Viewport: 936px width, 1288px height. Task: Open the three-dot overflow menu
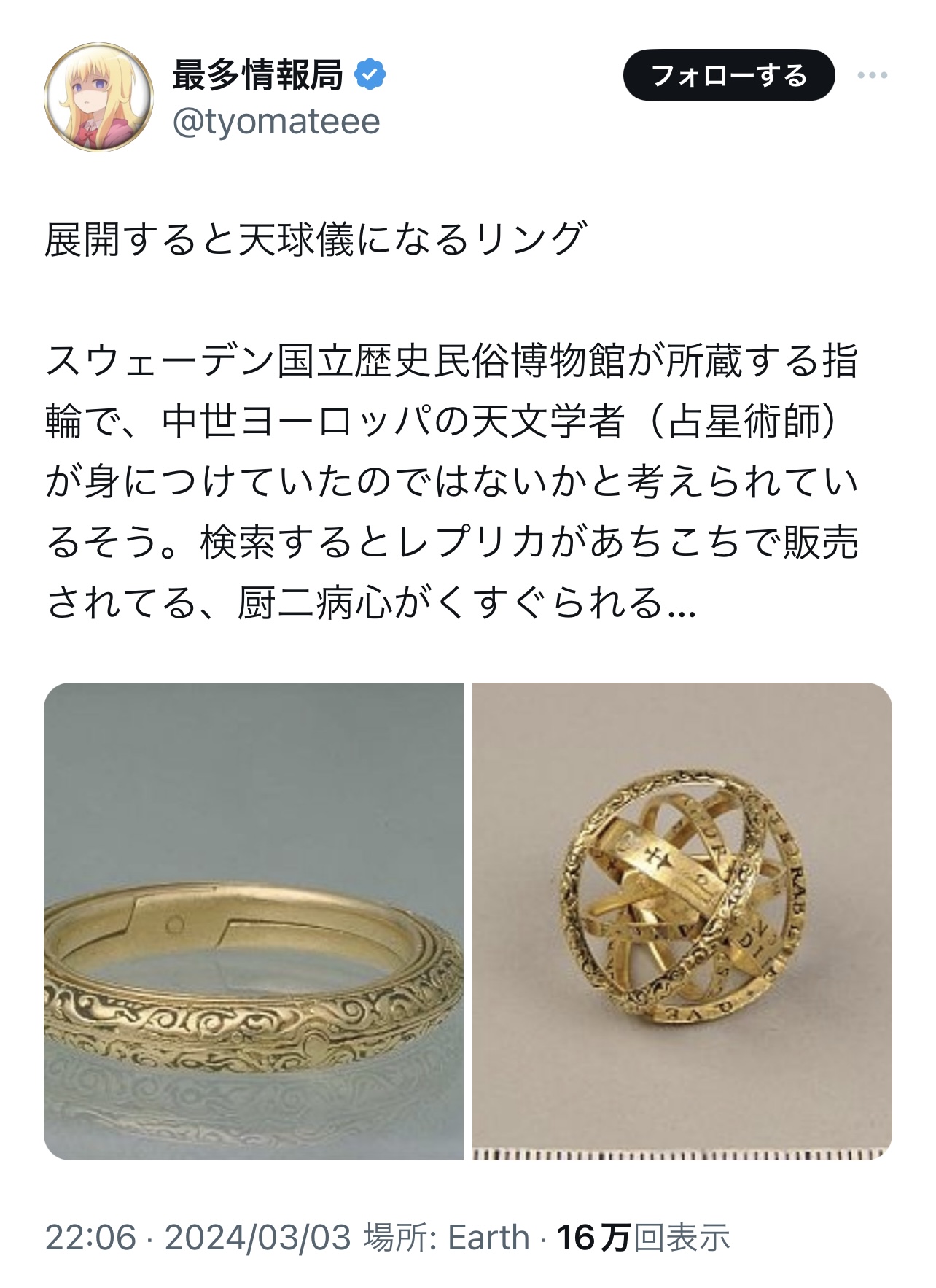872,75
